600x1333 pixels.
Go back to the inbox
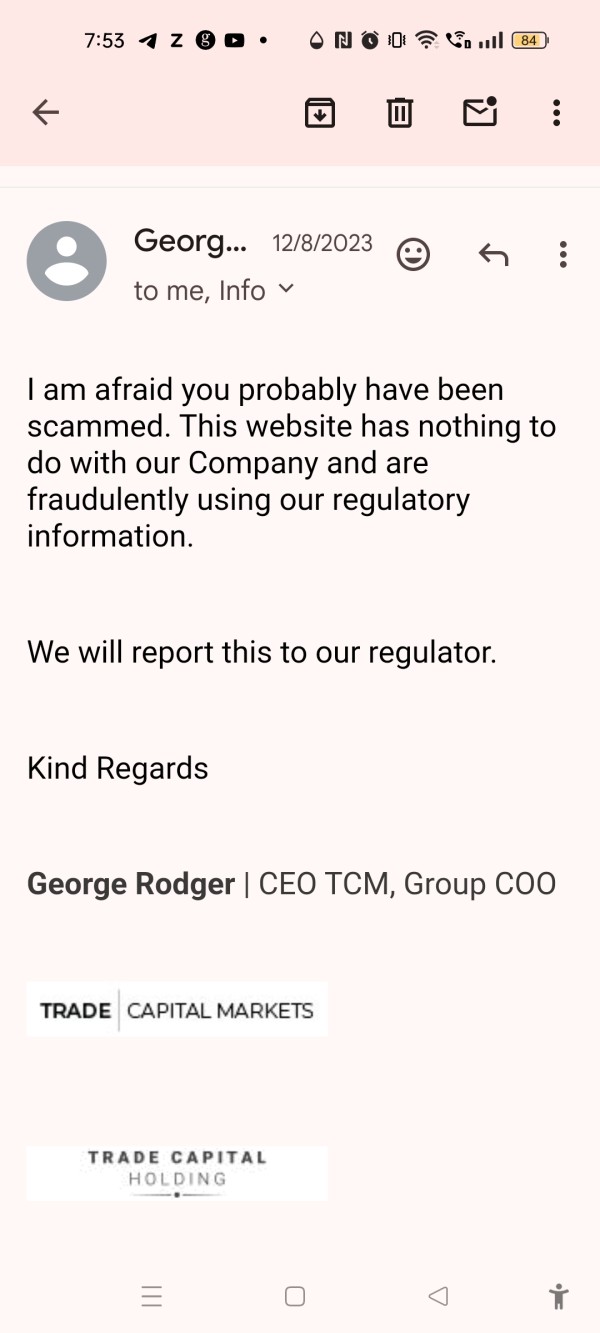pyautogui.click(x=46, y=113)
